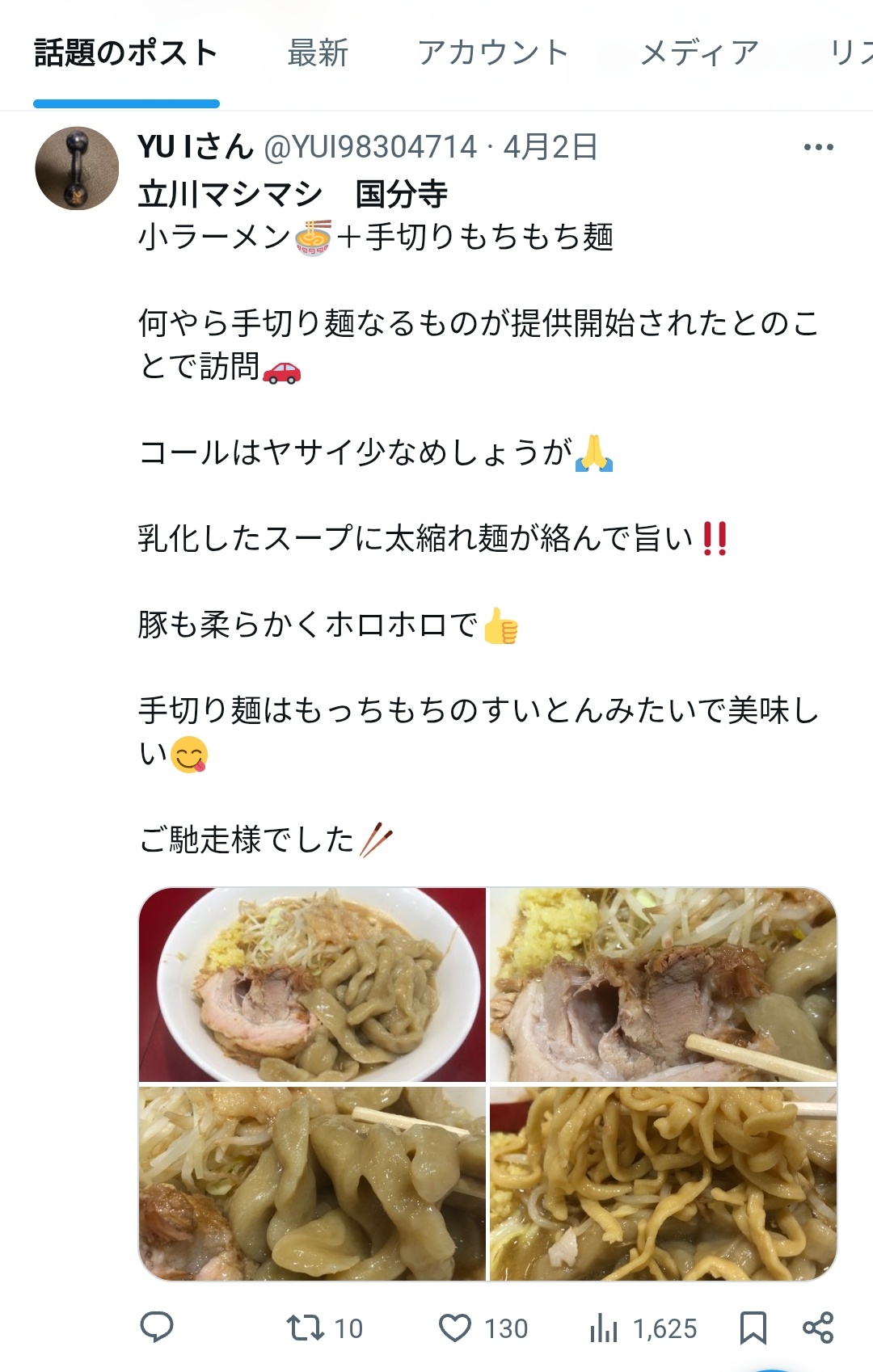Select the 話題のポスト tab

[x=126, y=53]
